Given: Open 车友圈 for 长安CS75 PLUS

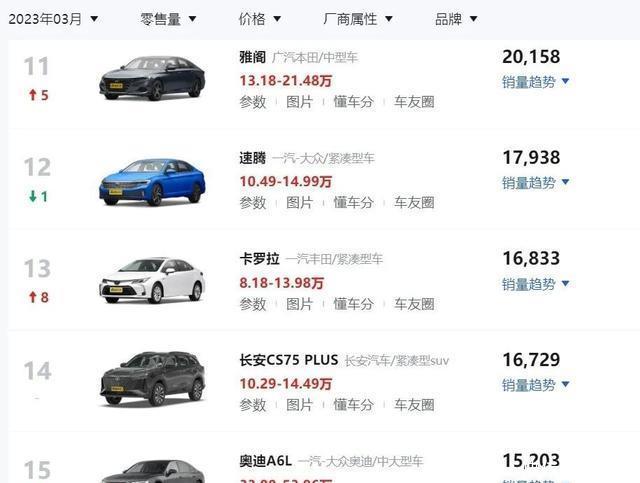Looking at the screenshot, I should [414, 405].
